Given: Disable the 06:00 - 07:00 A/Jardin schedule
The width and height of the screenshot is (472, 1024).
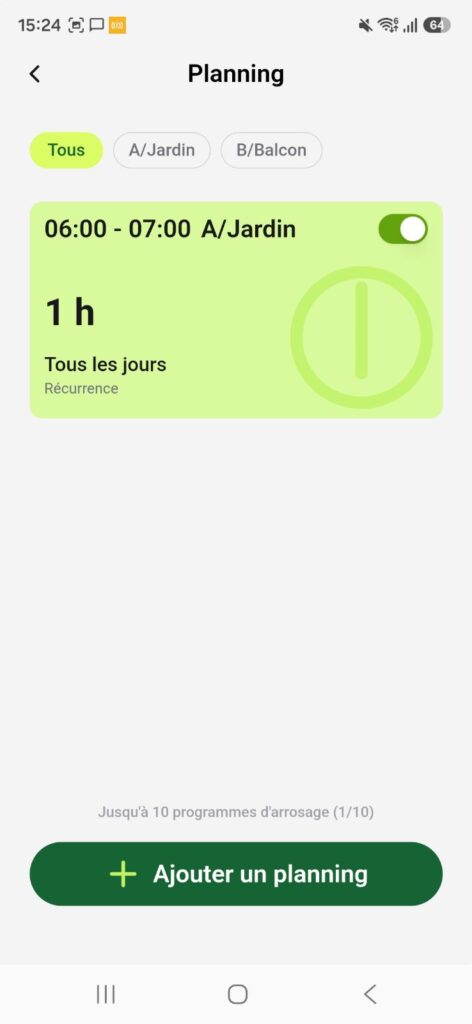Looking at the screenshot, I should [x=403, y=229].
